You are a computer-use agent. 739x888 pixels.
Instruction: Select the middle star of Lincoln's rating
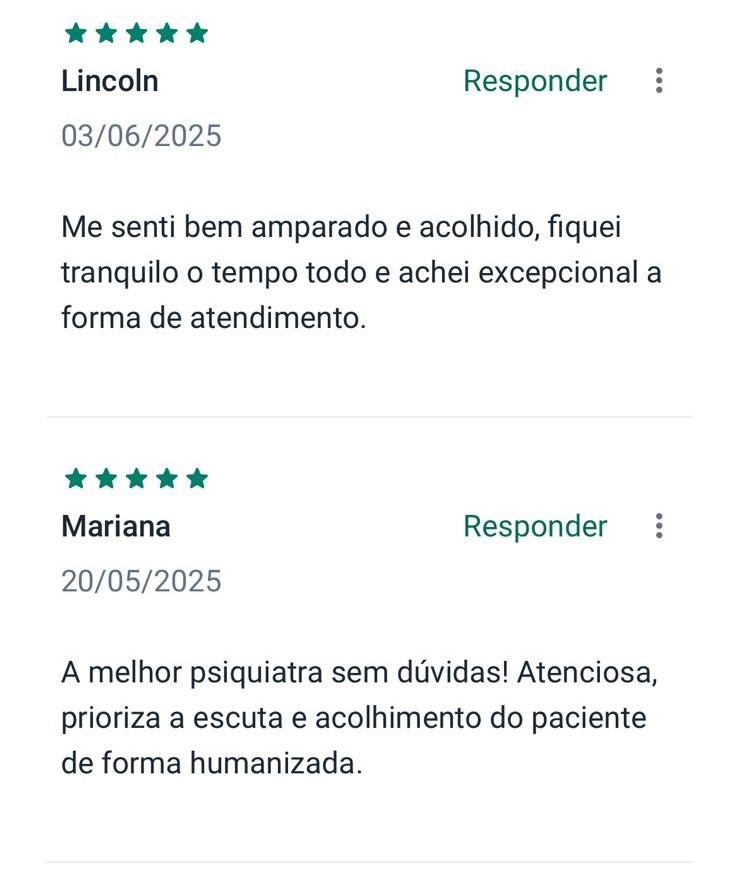coord(135,33)
